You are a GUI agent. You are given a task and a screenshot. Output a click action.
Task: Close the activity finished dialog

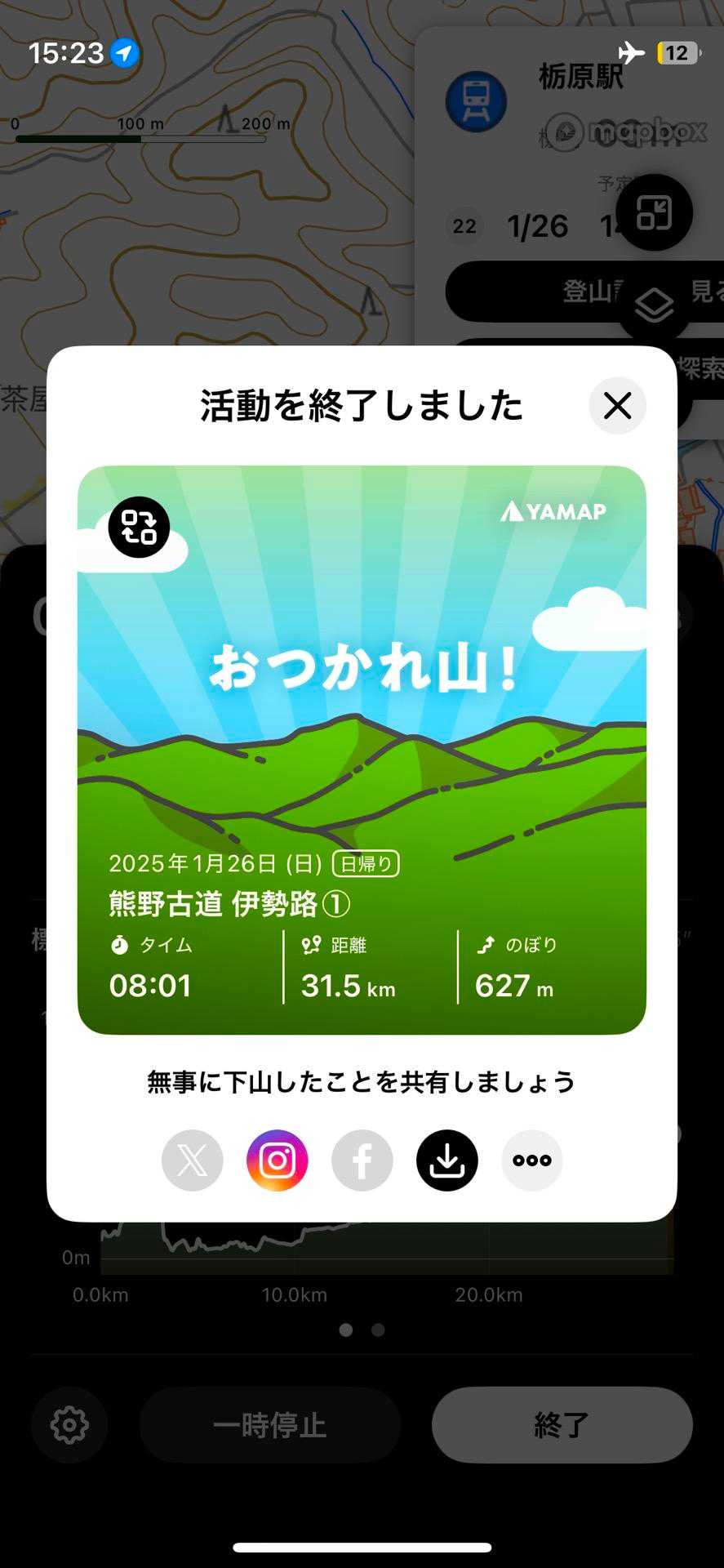tap(617, 406)
